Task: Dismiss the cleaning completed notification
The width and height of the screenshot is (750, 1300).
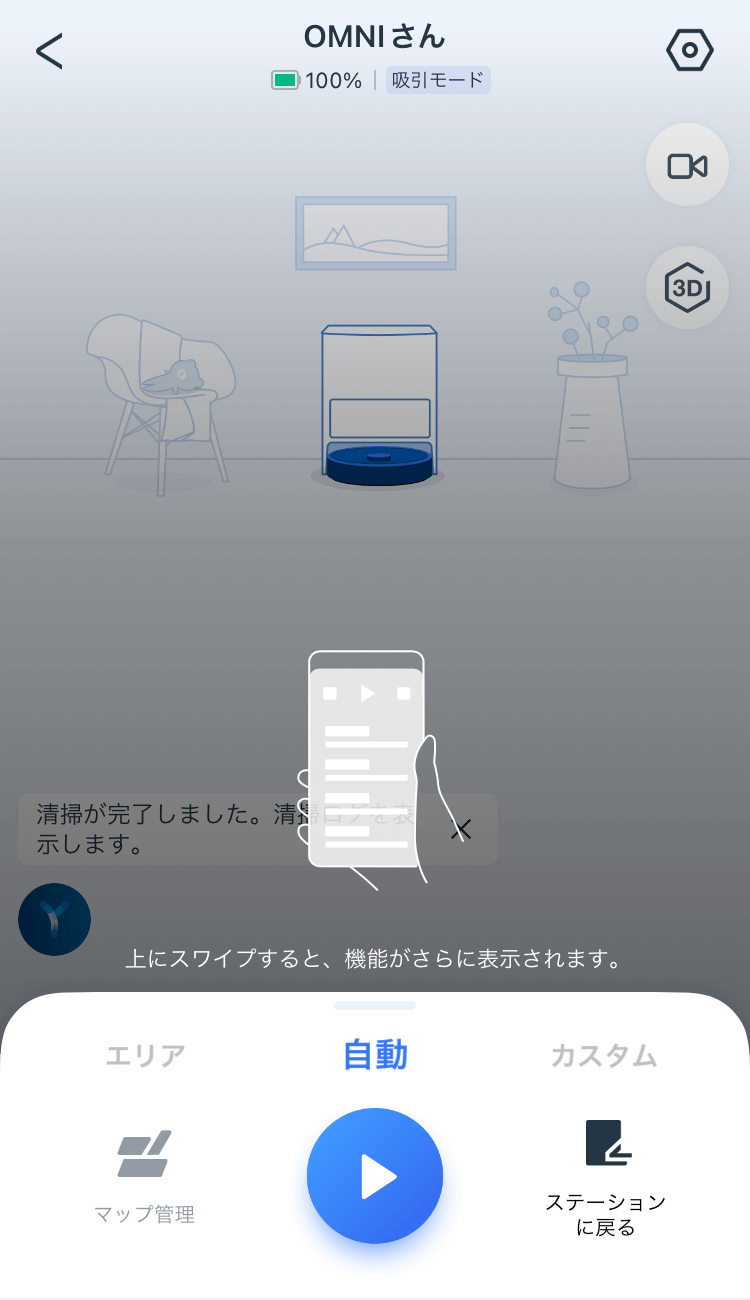Action: pos(460,829)
